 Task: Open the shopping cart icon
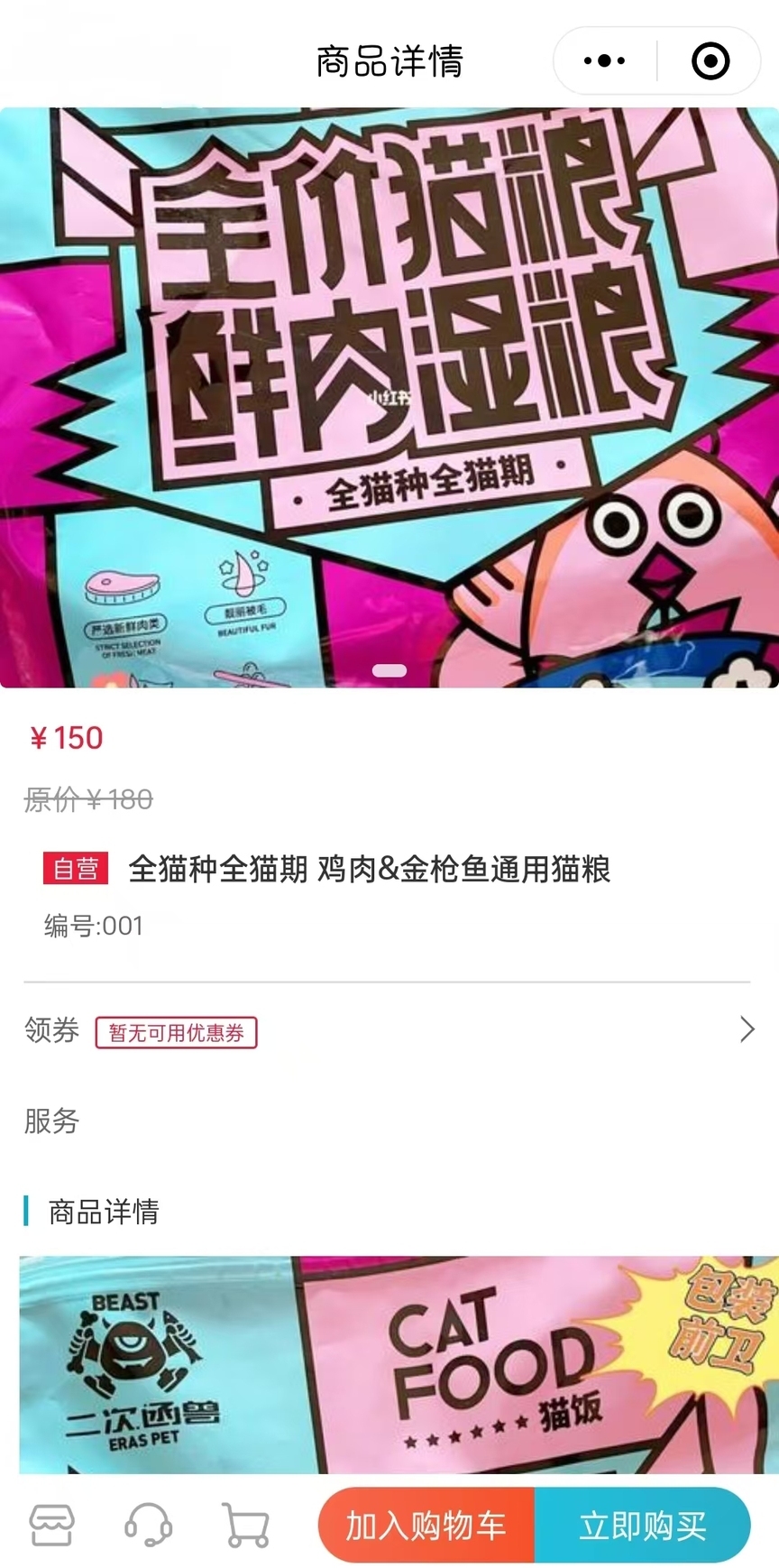tap(245, 1525)
